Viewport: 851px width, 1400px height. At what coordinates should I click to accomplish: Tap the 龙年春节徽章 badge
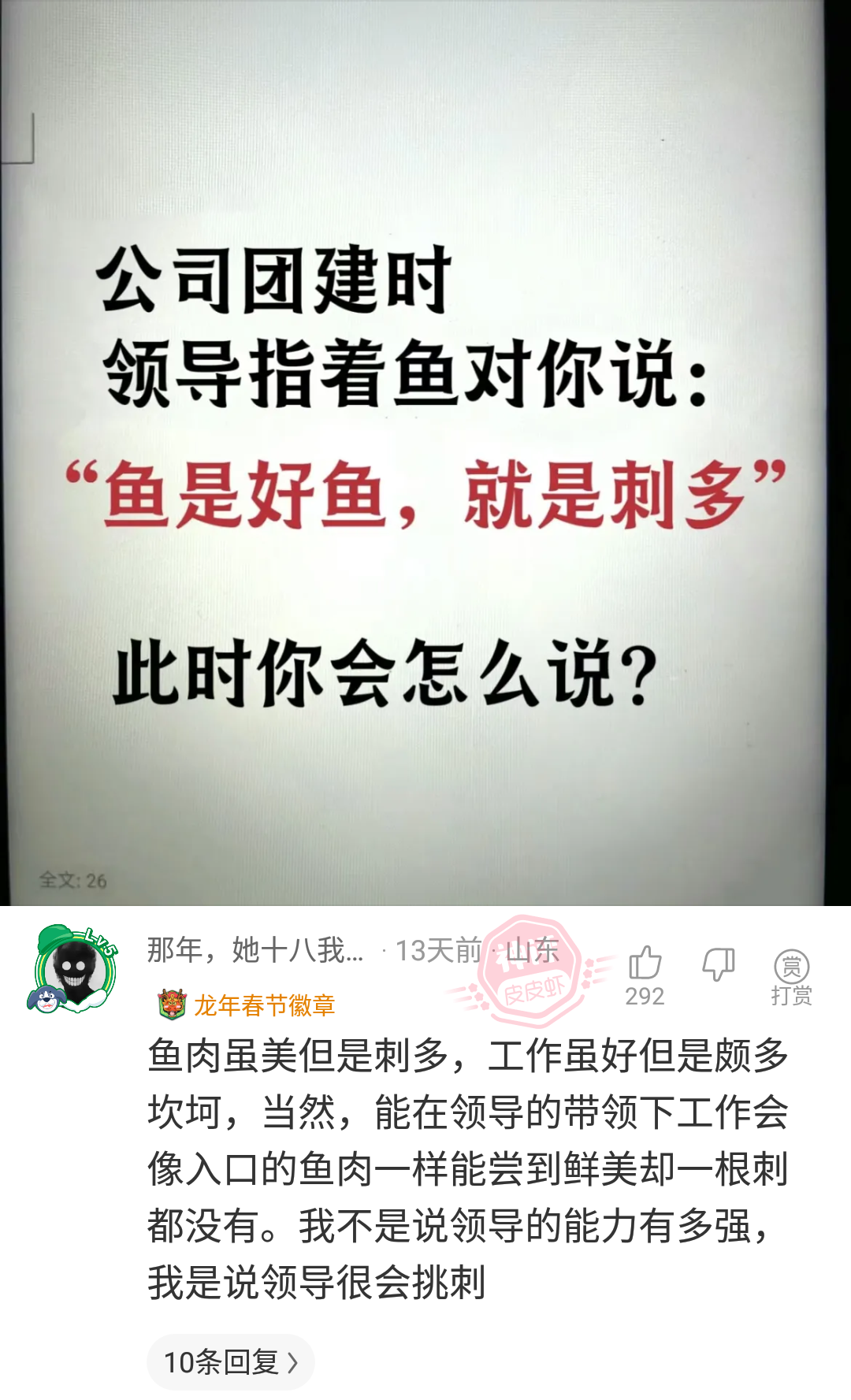click(x=247, y=1005)
